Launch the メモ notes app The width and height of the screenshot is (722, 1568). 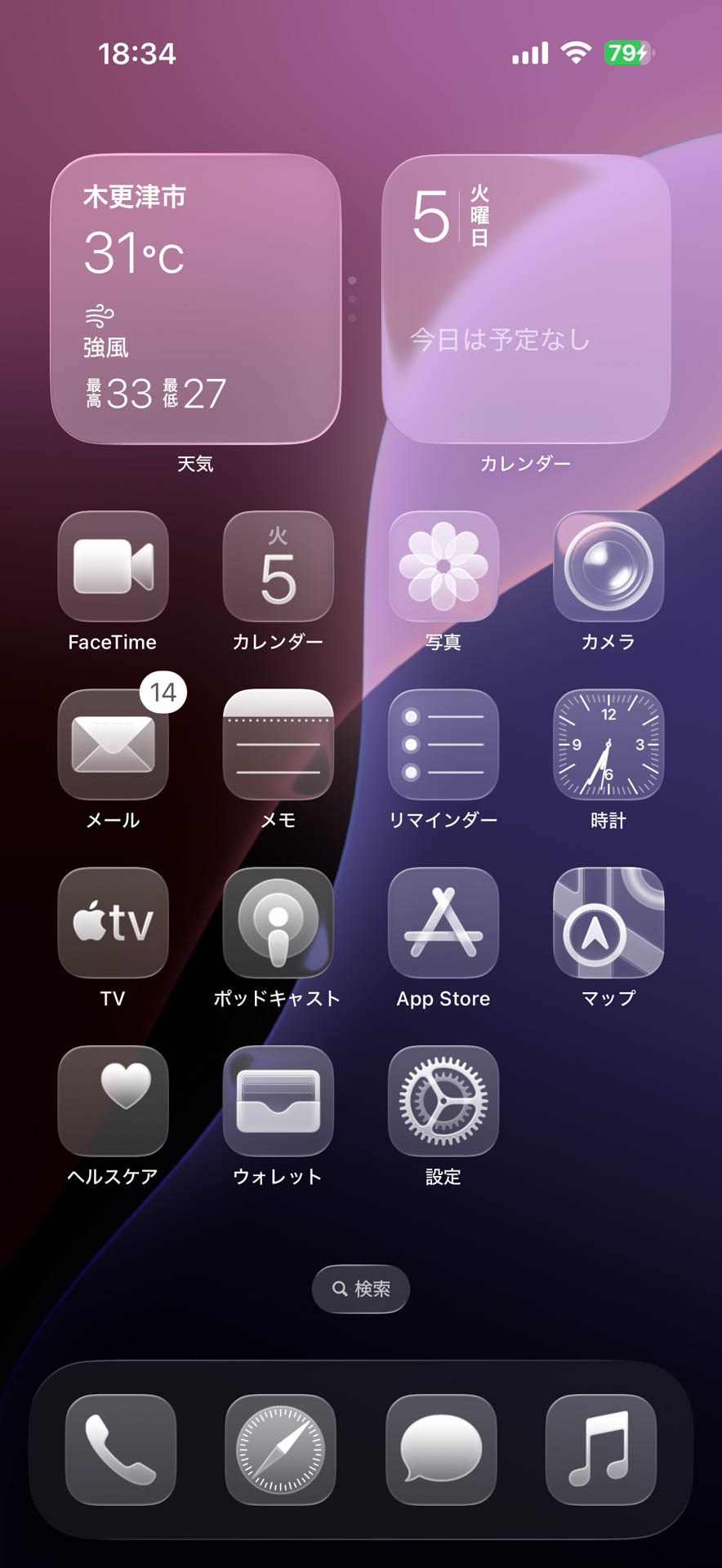(278, 744)
